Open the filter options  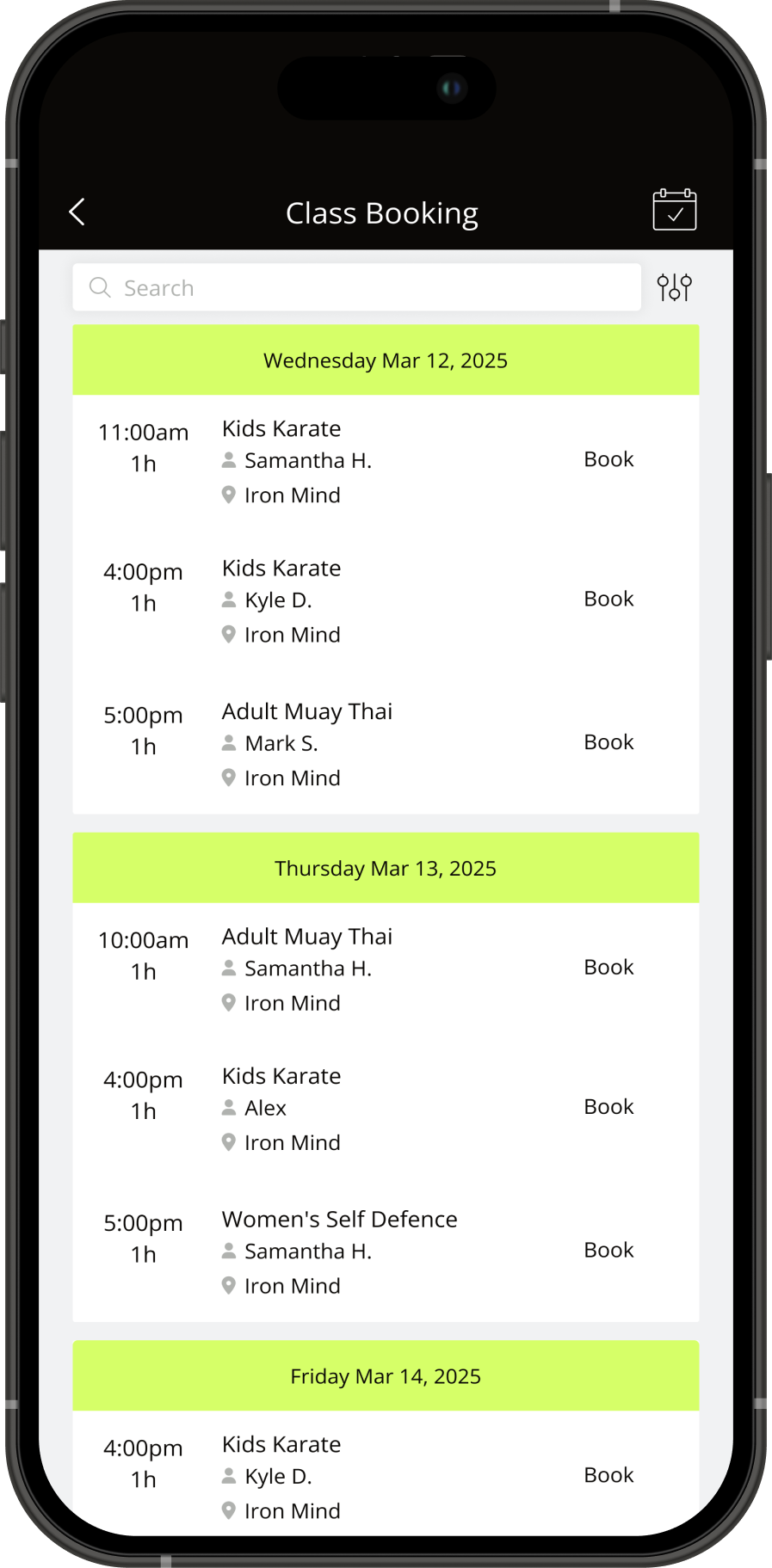point(674,287)
